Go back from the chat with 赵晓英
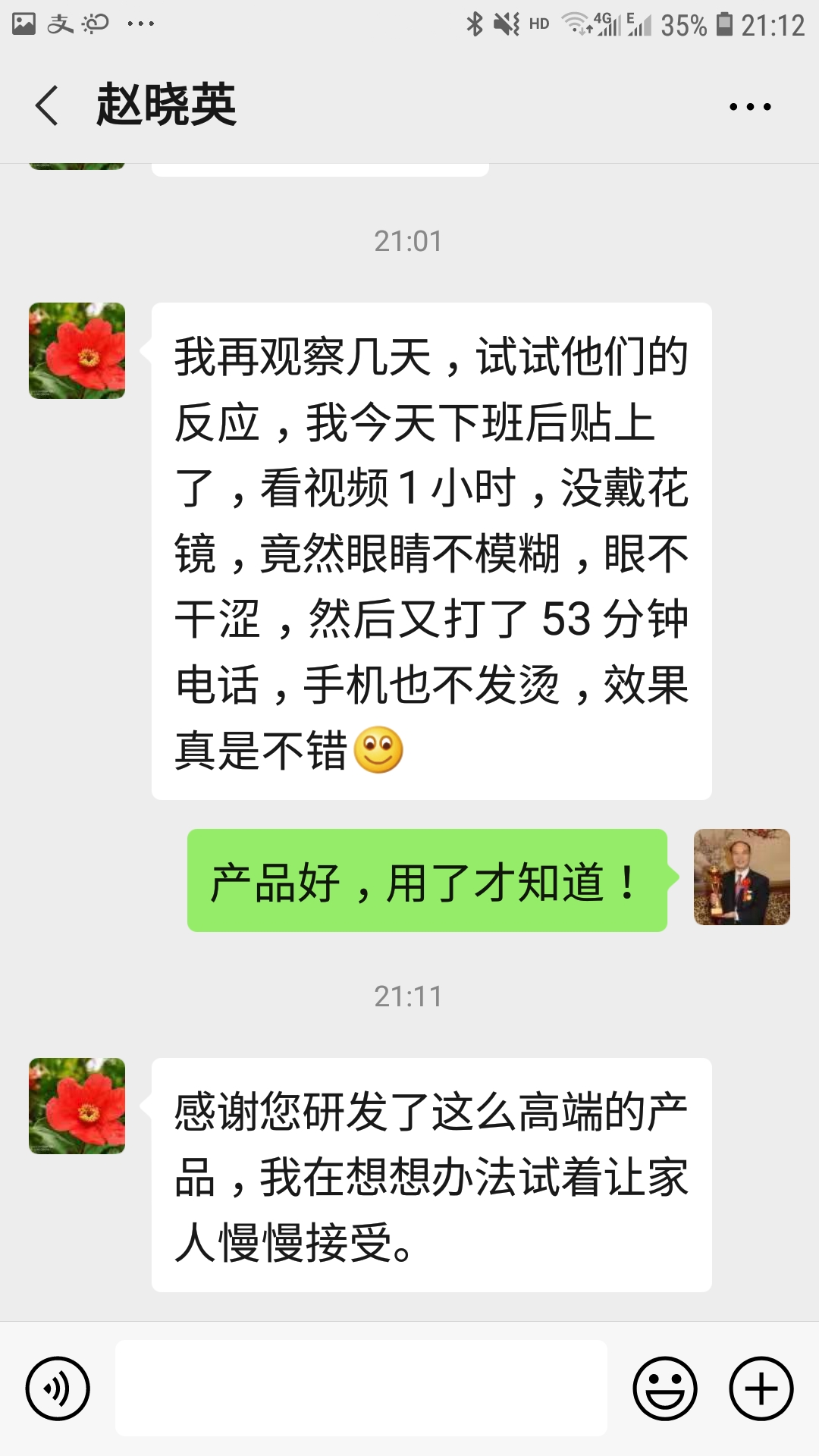 (47, 105)
